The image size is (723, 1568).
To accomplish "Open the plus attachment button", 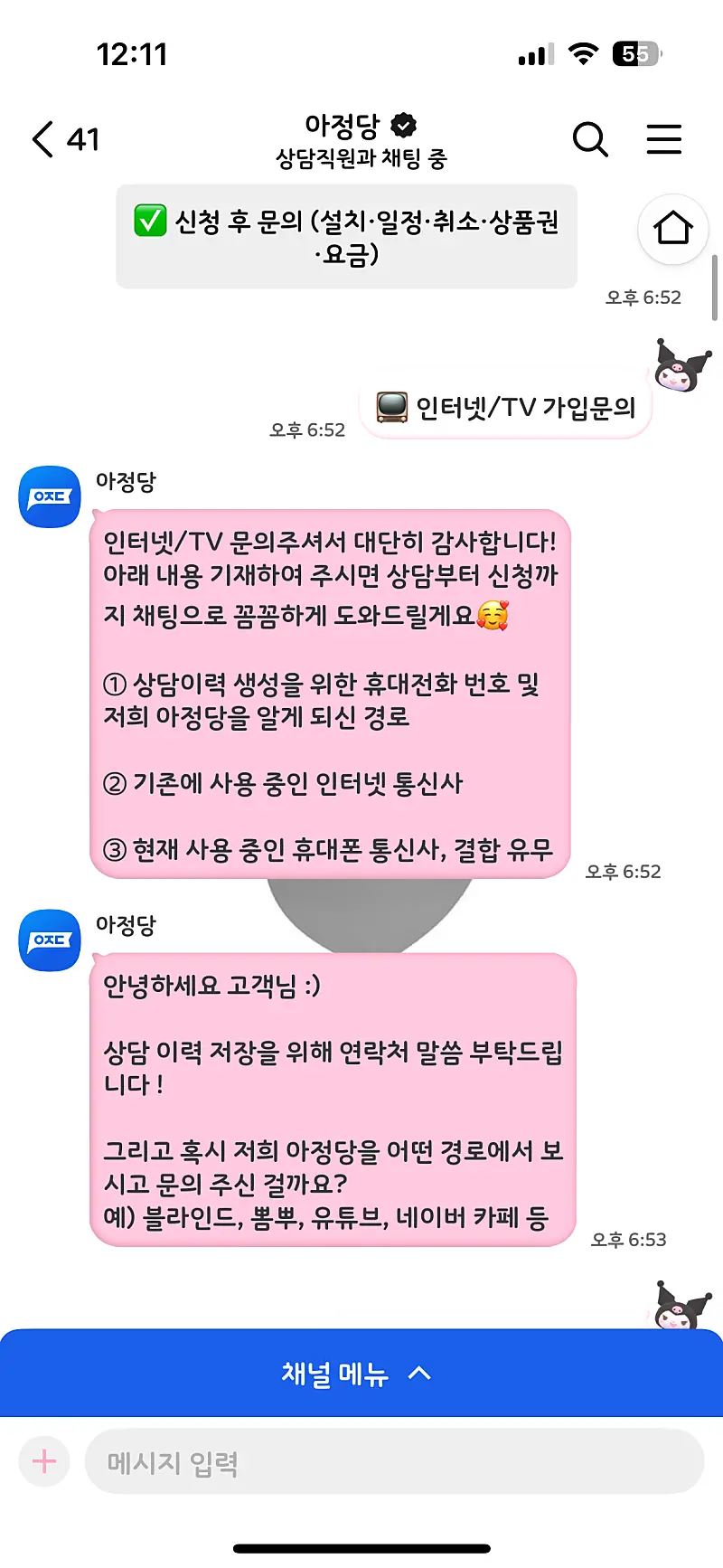I will [x=44, y=1461].
